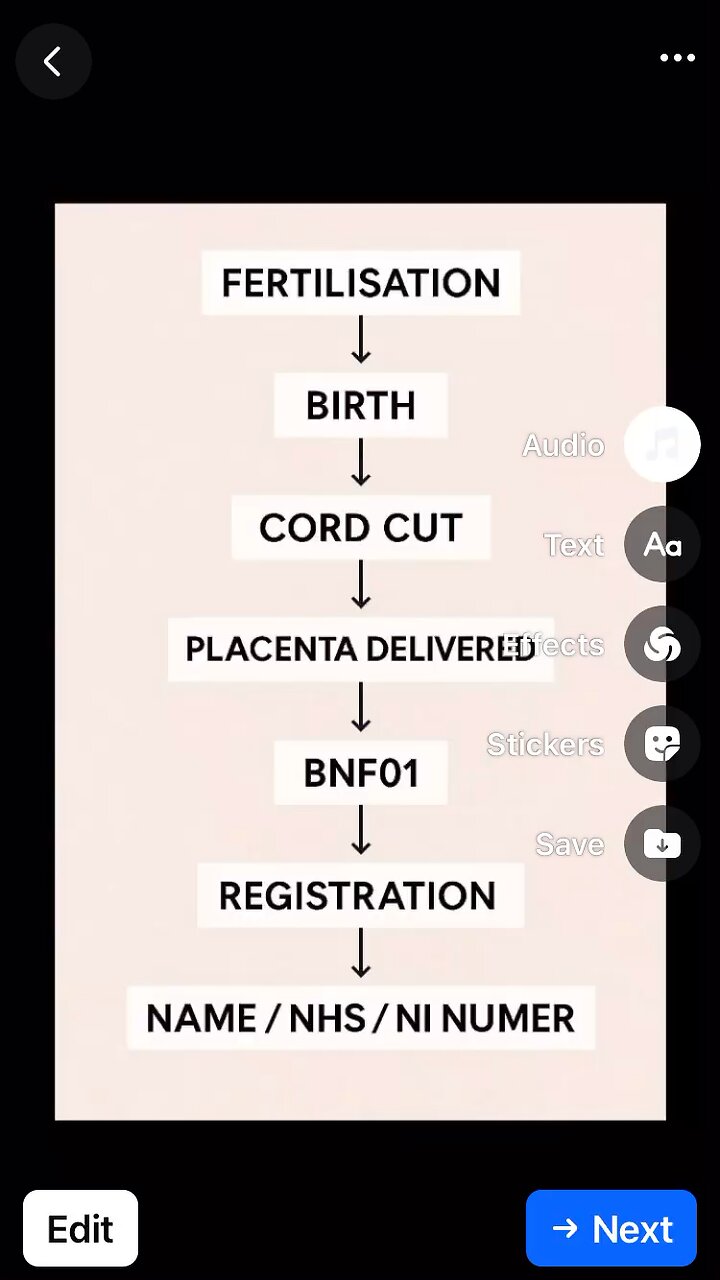The height and width of the screenshot is (1280, 720).
Task: Add text with the Aa tool
Action: click(x=661, y=544)
